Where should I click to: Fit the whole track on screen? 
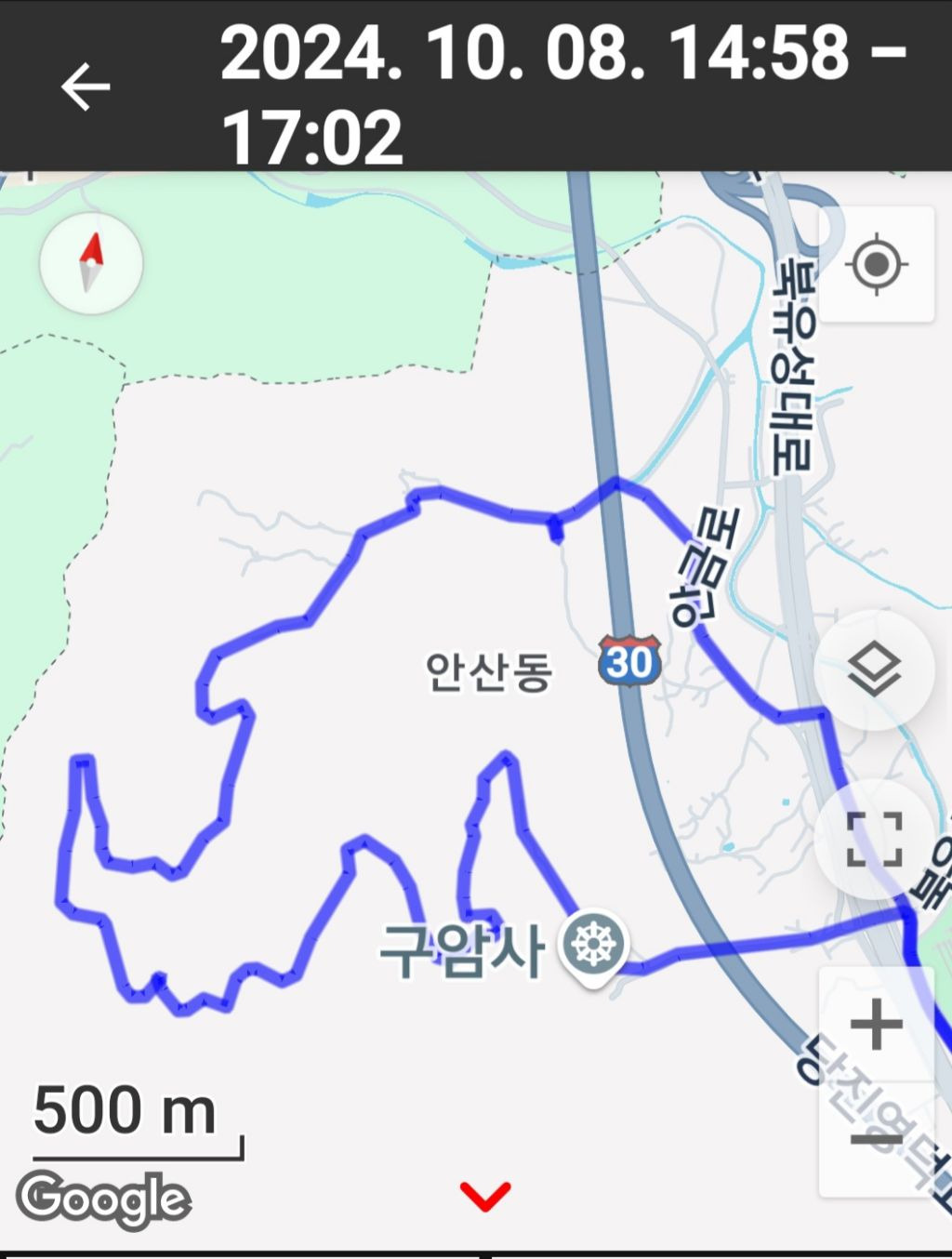tap(875, 840)
